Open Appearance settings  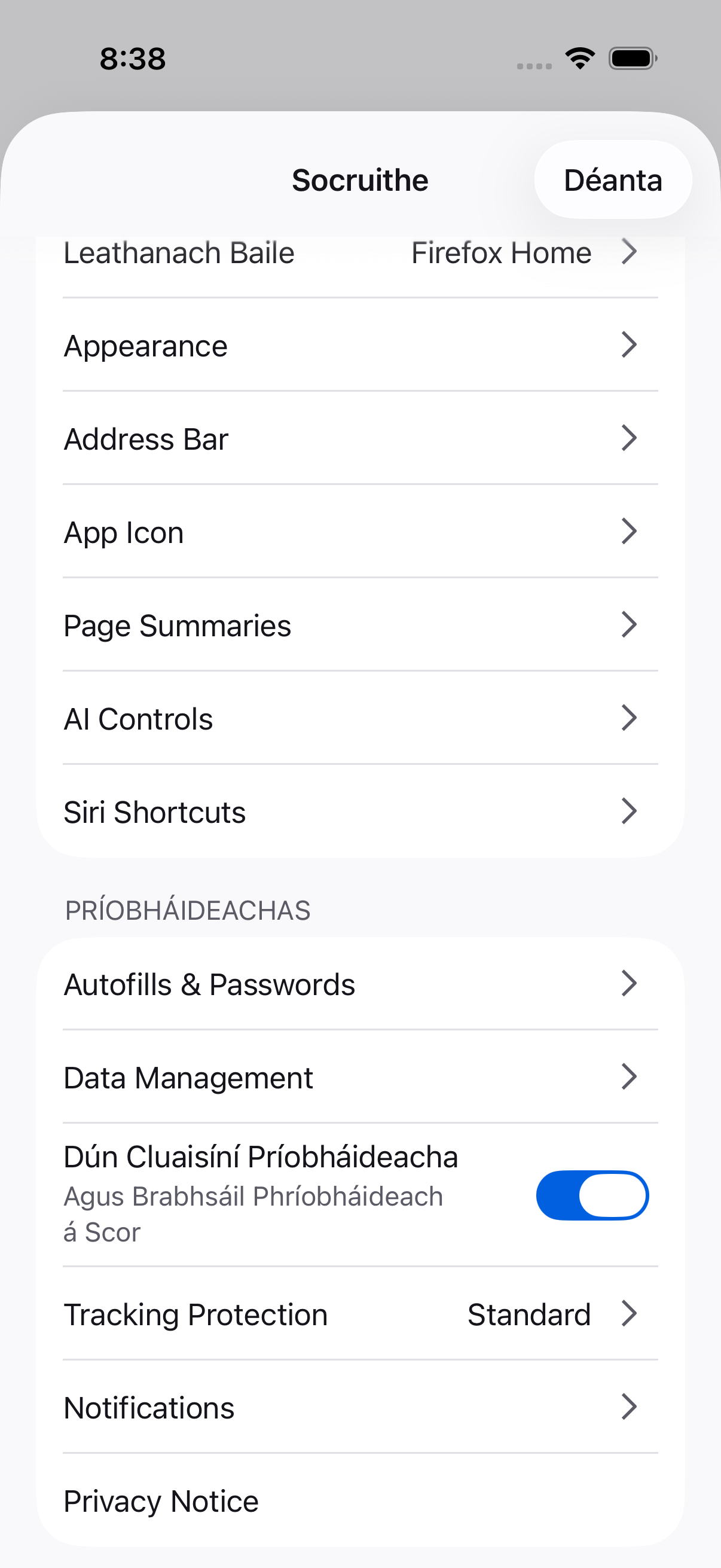pos(360,346)
